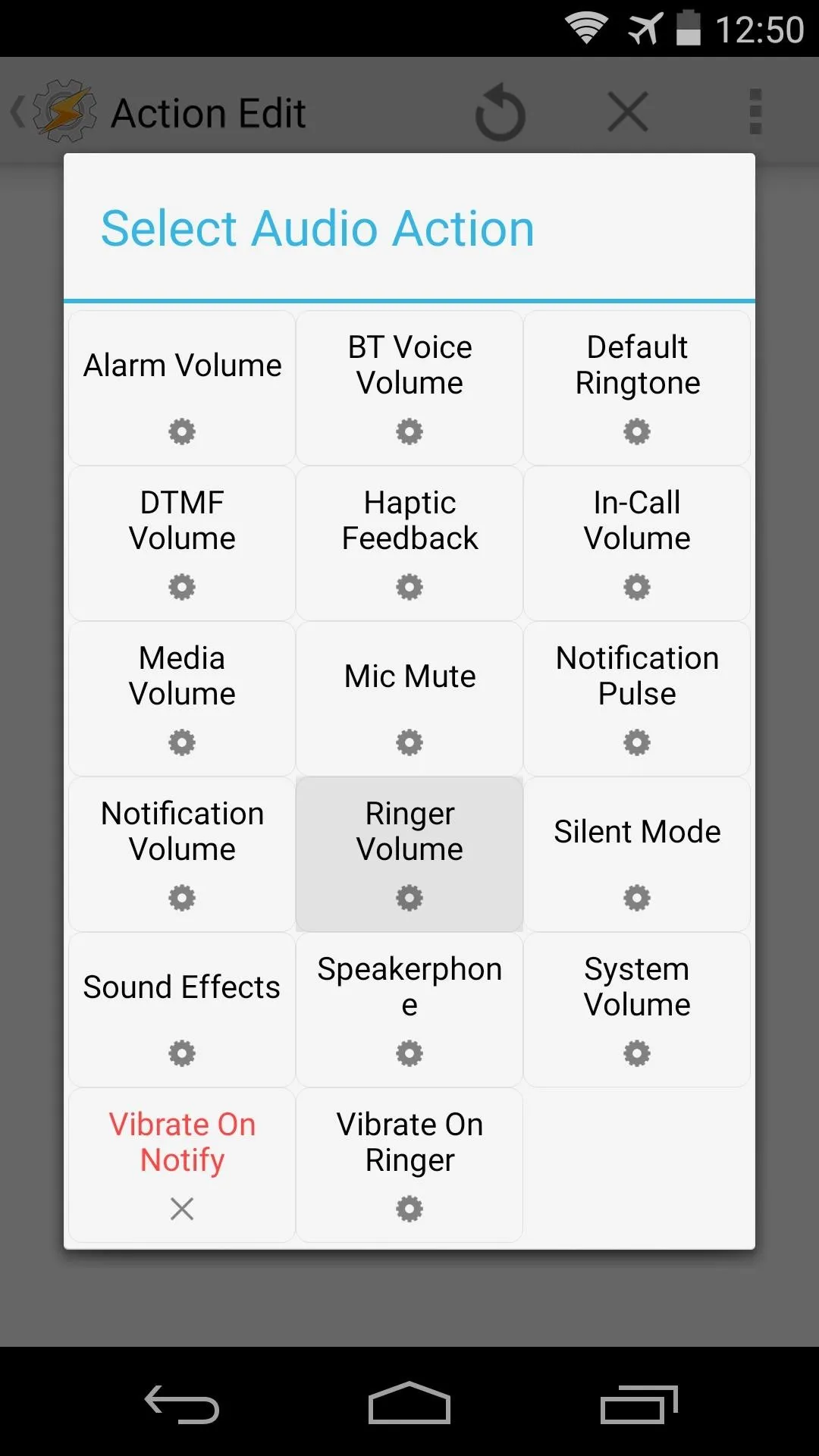Tap the Sound Effects tile
Viewport: 819px width, 1456px height.
[182, 1010]
